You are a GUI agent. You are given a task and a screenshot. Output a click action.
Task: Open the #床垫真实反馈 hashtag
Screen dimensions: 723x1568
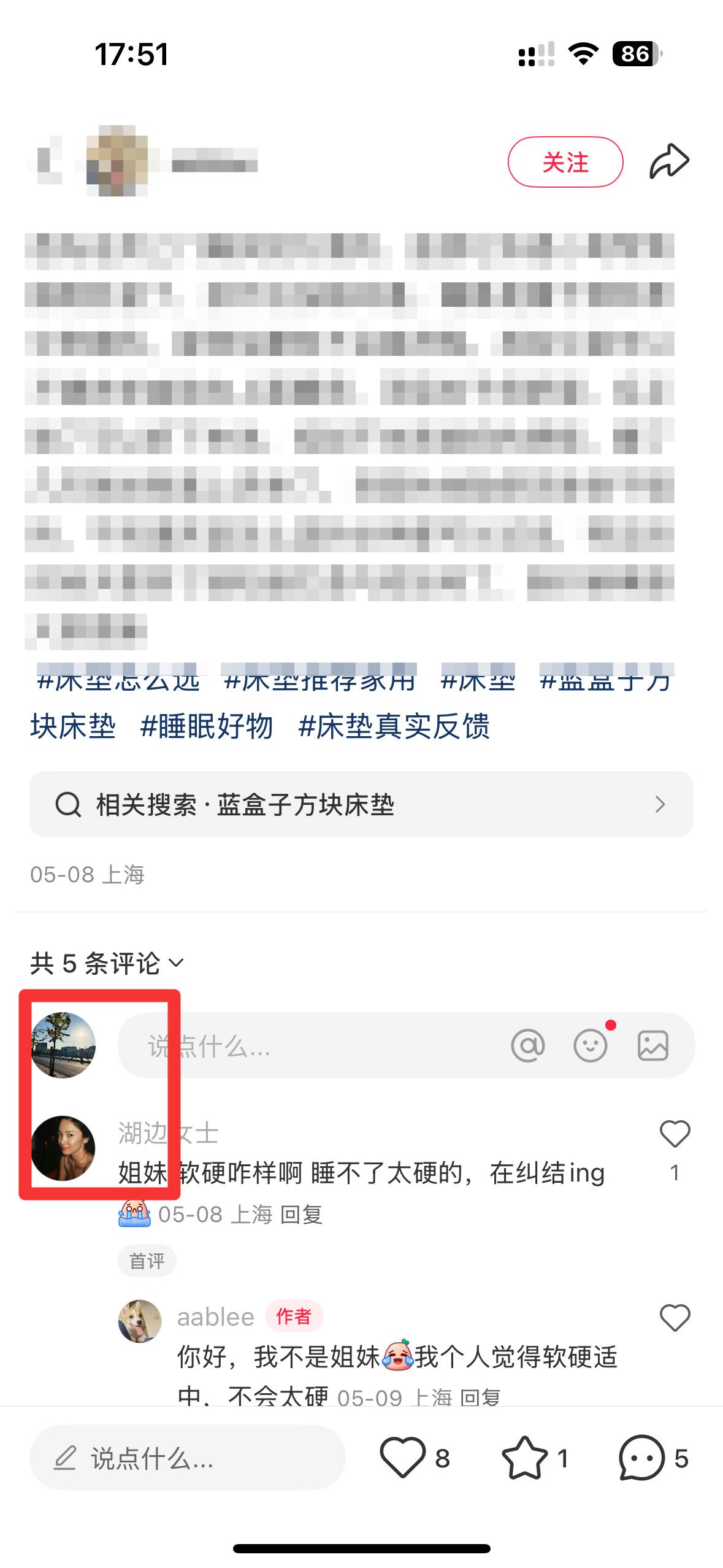(x=394, y=726)
